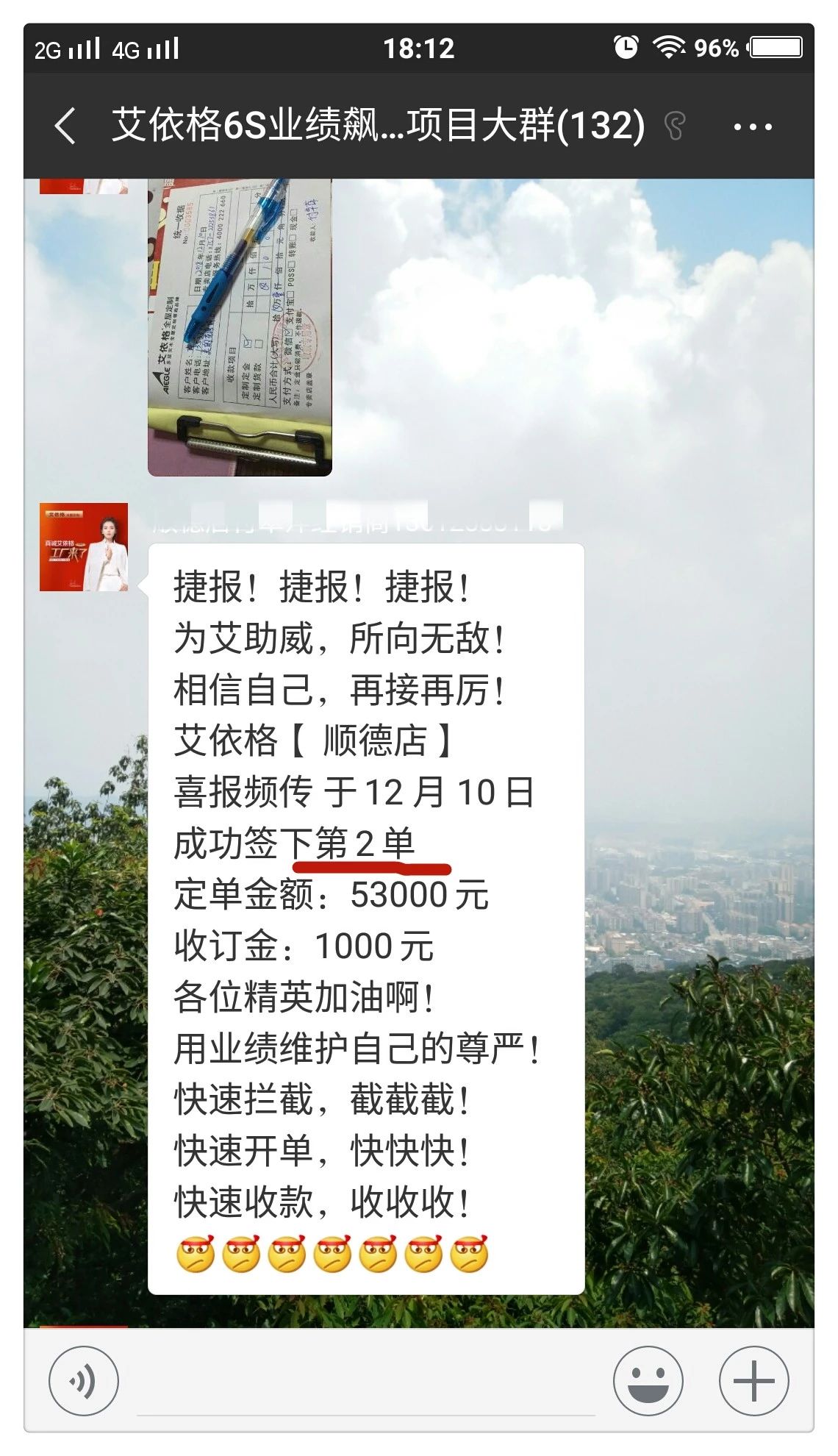Open the sender's red avatar profile
The image size is (838, 1456).
(84, 547)
